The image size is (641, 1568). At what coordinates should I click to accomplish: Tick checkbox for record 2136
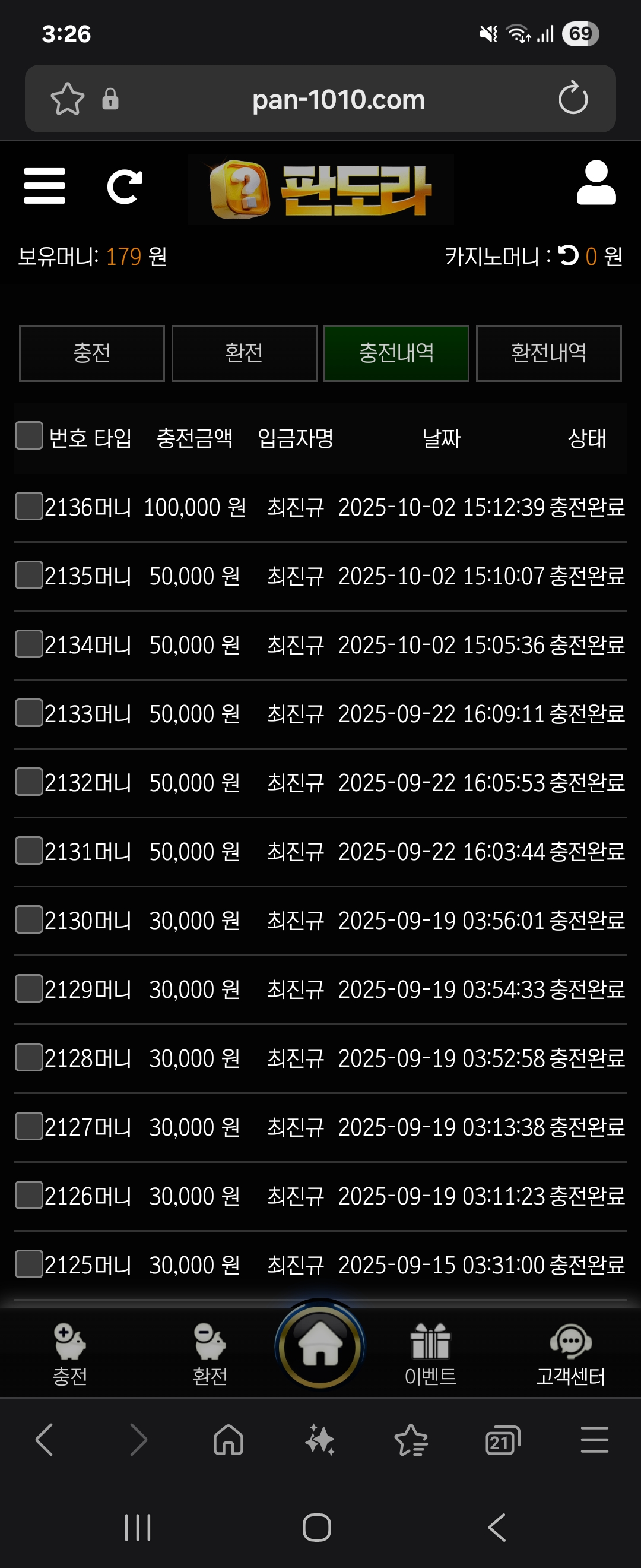point(28,507)
